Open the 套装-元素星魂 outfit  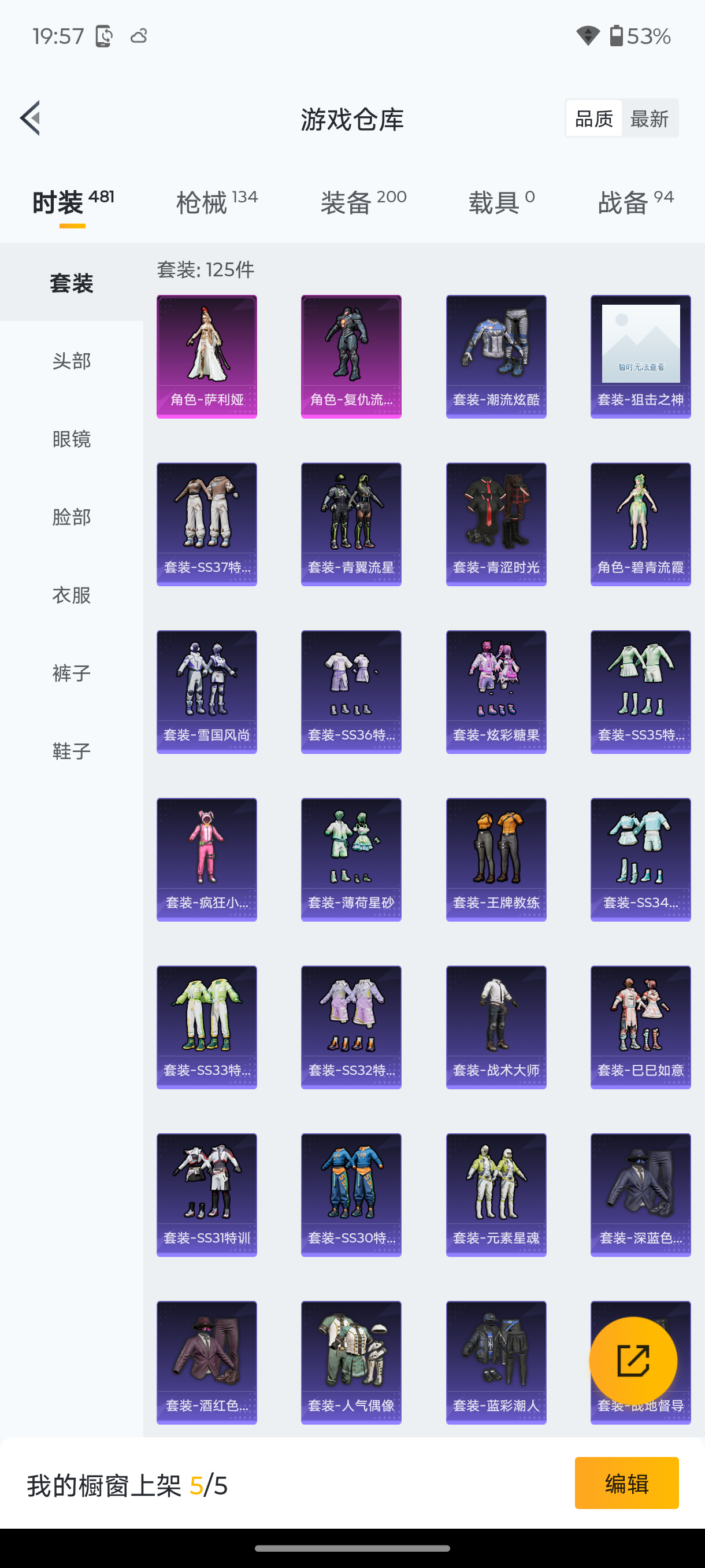496,1195
